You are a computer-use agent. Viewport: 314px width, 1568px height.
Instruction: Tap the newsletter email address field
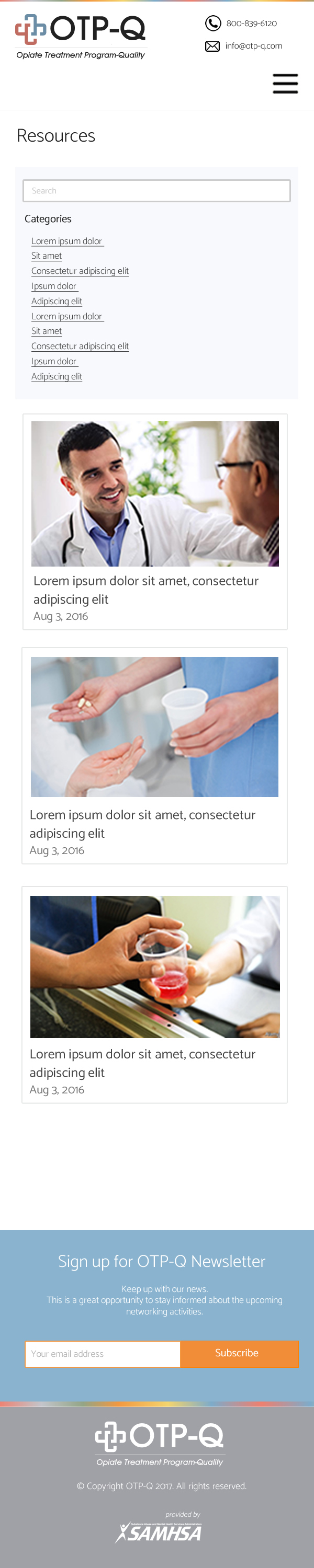pos(103,1353)
